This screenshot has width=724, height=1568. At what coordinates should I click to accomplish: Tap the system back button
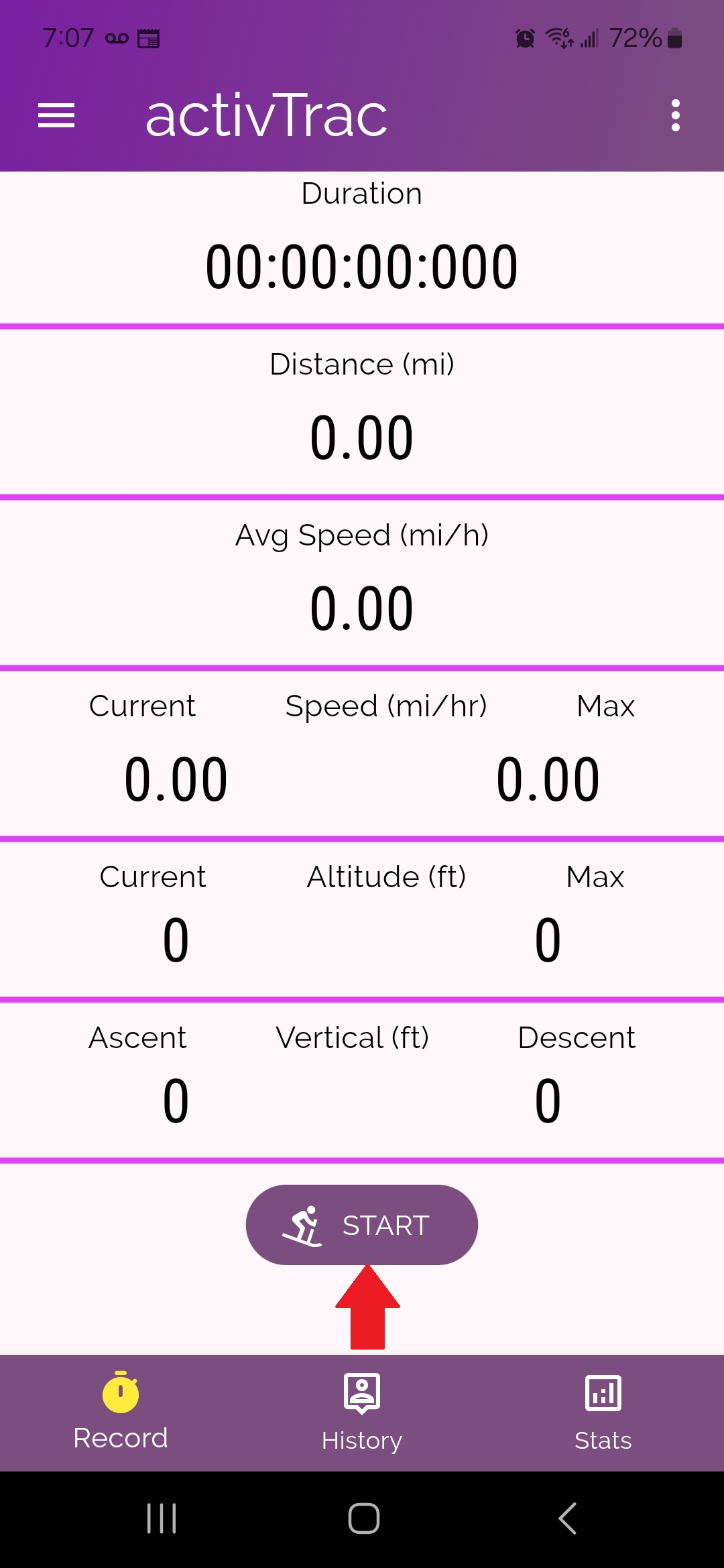[x=567, y=1518]
